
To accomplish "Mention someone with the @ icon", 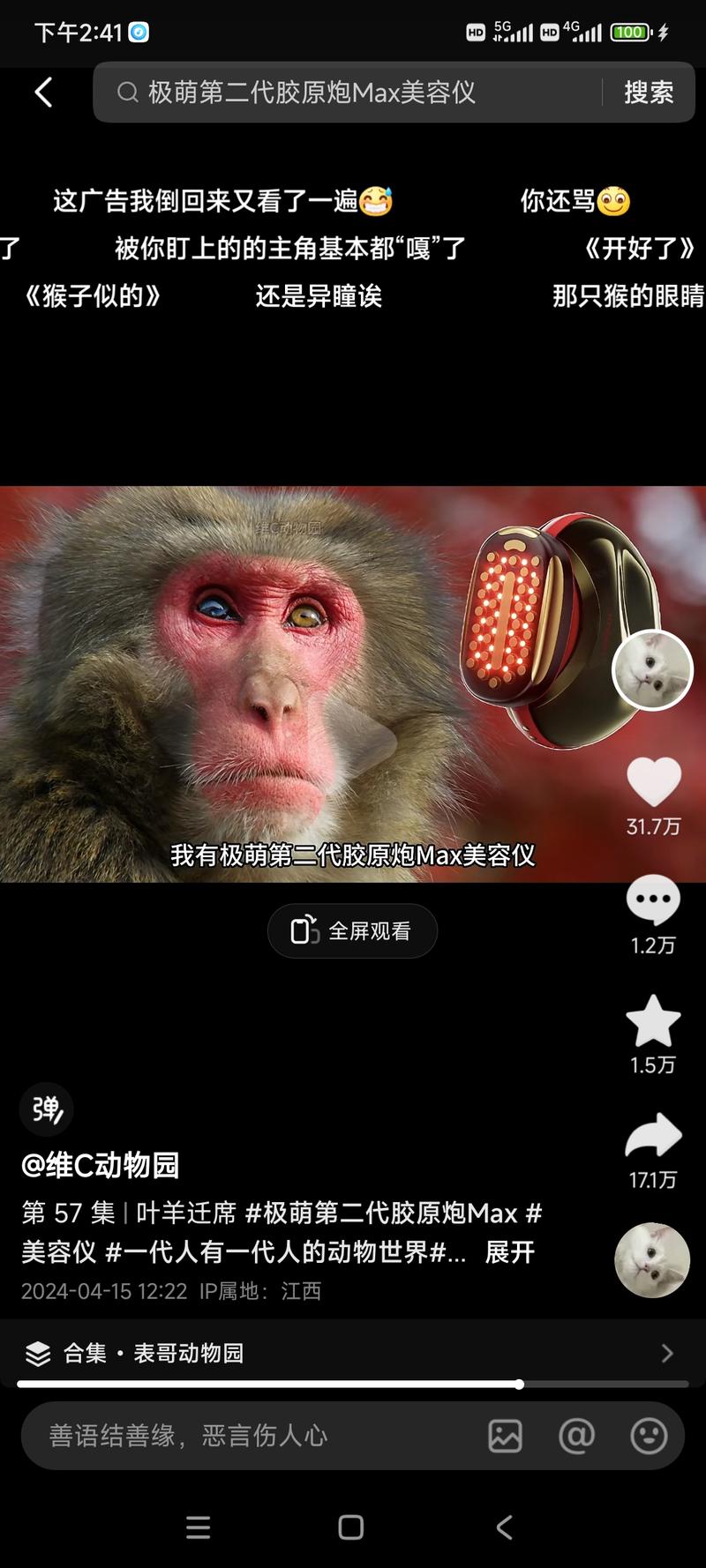I will (x=576, y=1436).
